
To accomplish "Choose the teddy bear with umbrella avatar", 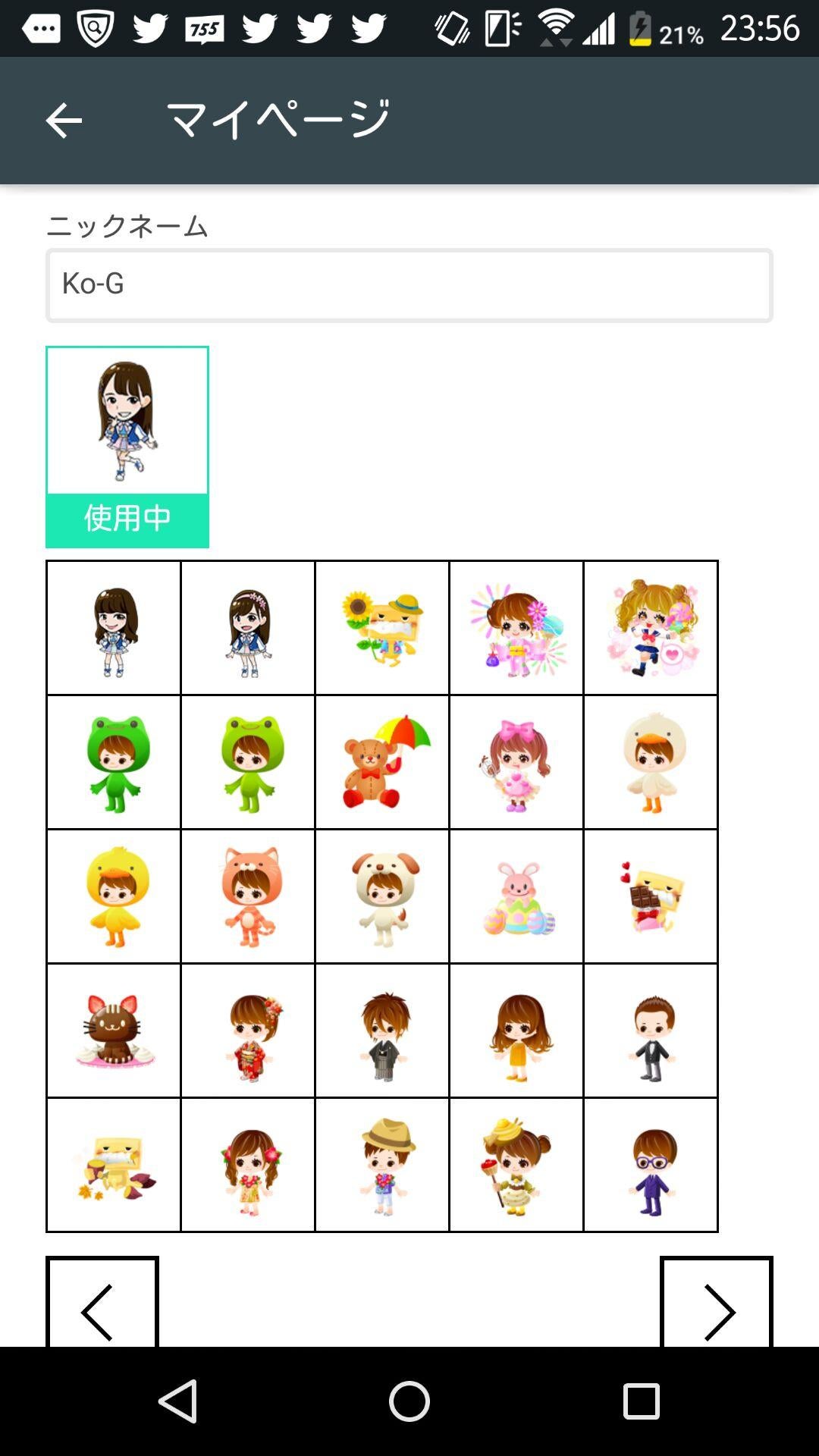I will tap(382, 762).
